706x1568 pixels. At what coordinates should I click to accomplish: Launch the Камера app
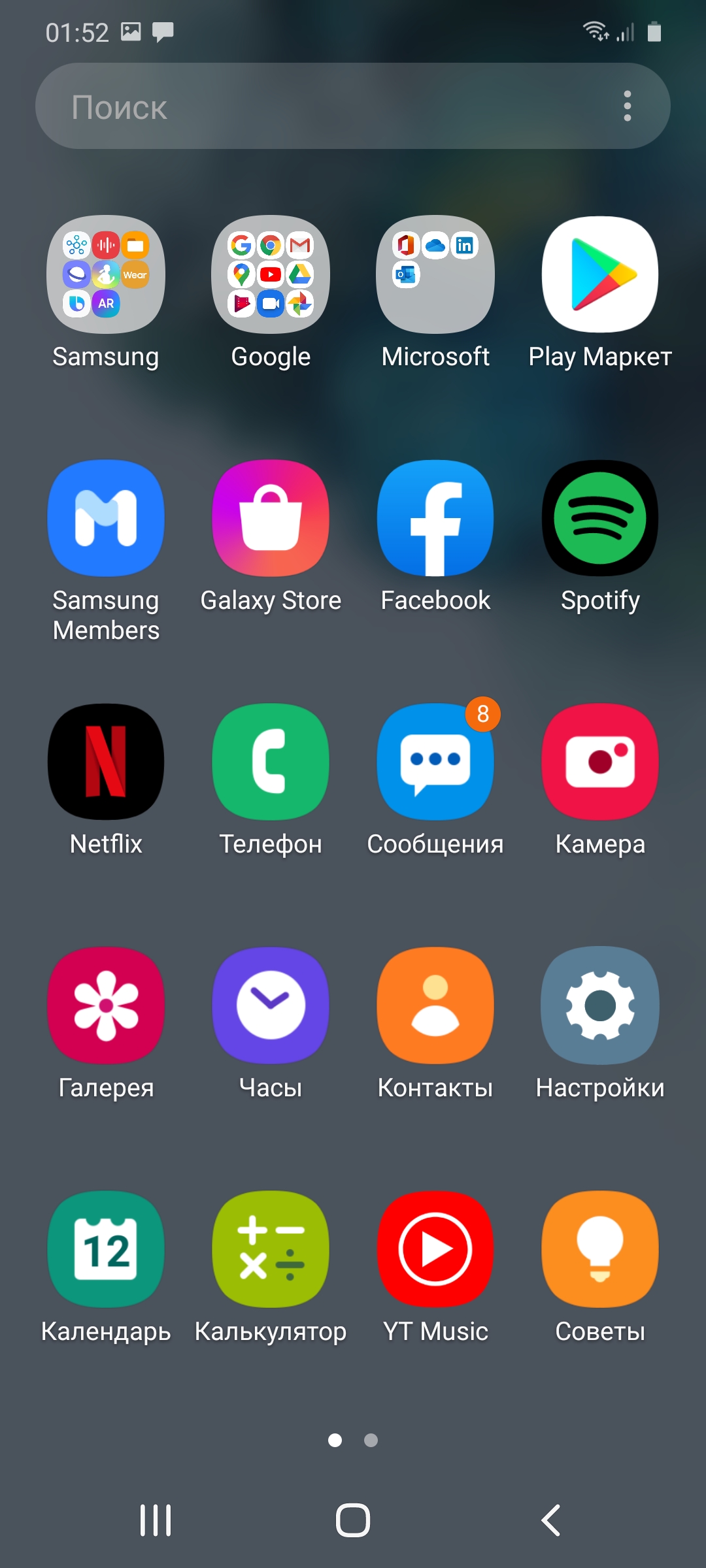coord(600,762)
